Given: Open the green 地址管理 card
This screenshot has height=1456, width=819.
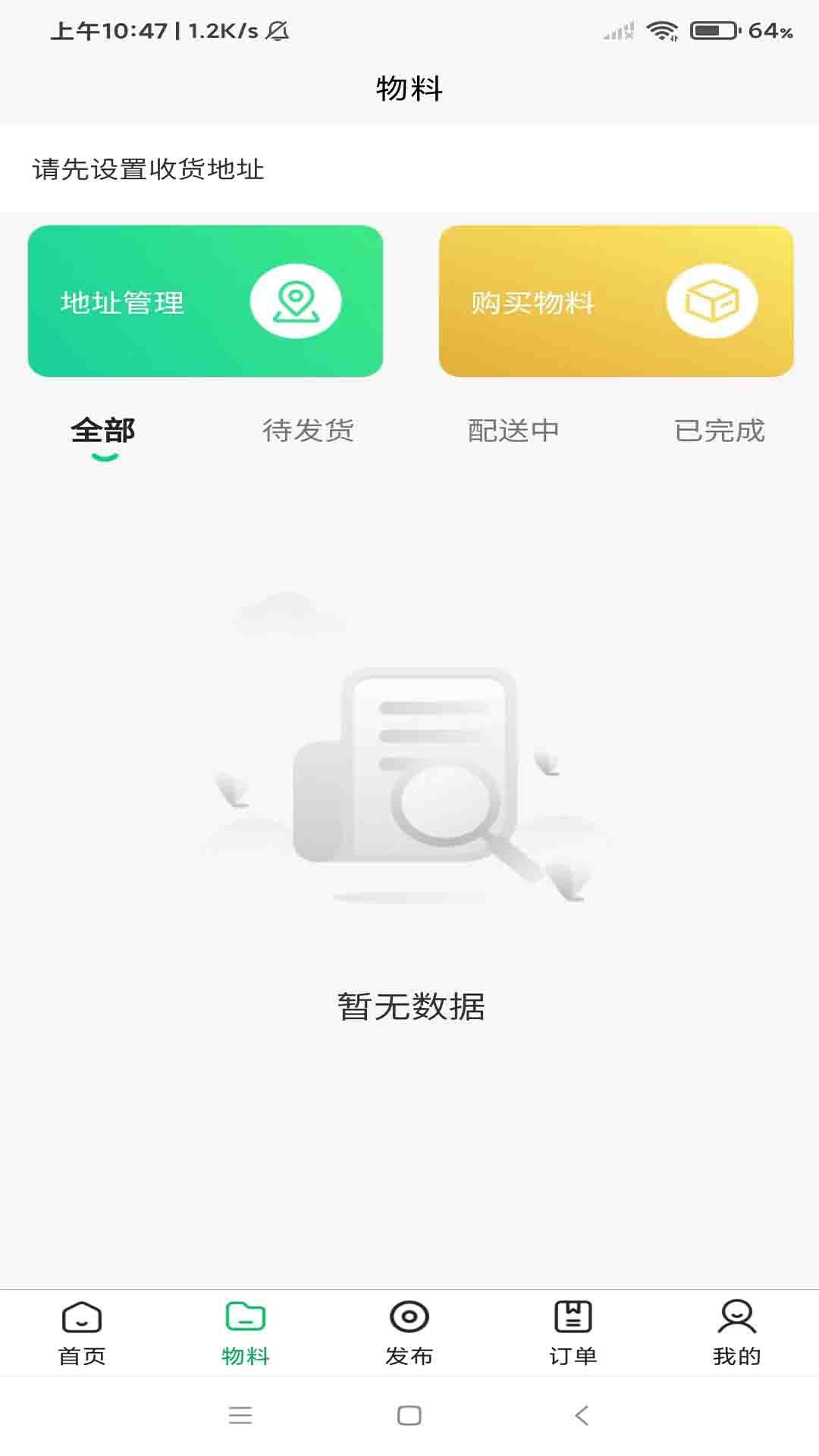Looking at the screenshot, I should tap(207, 300).
